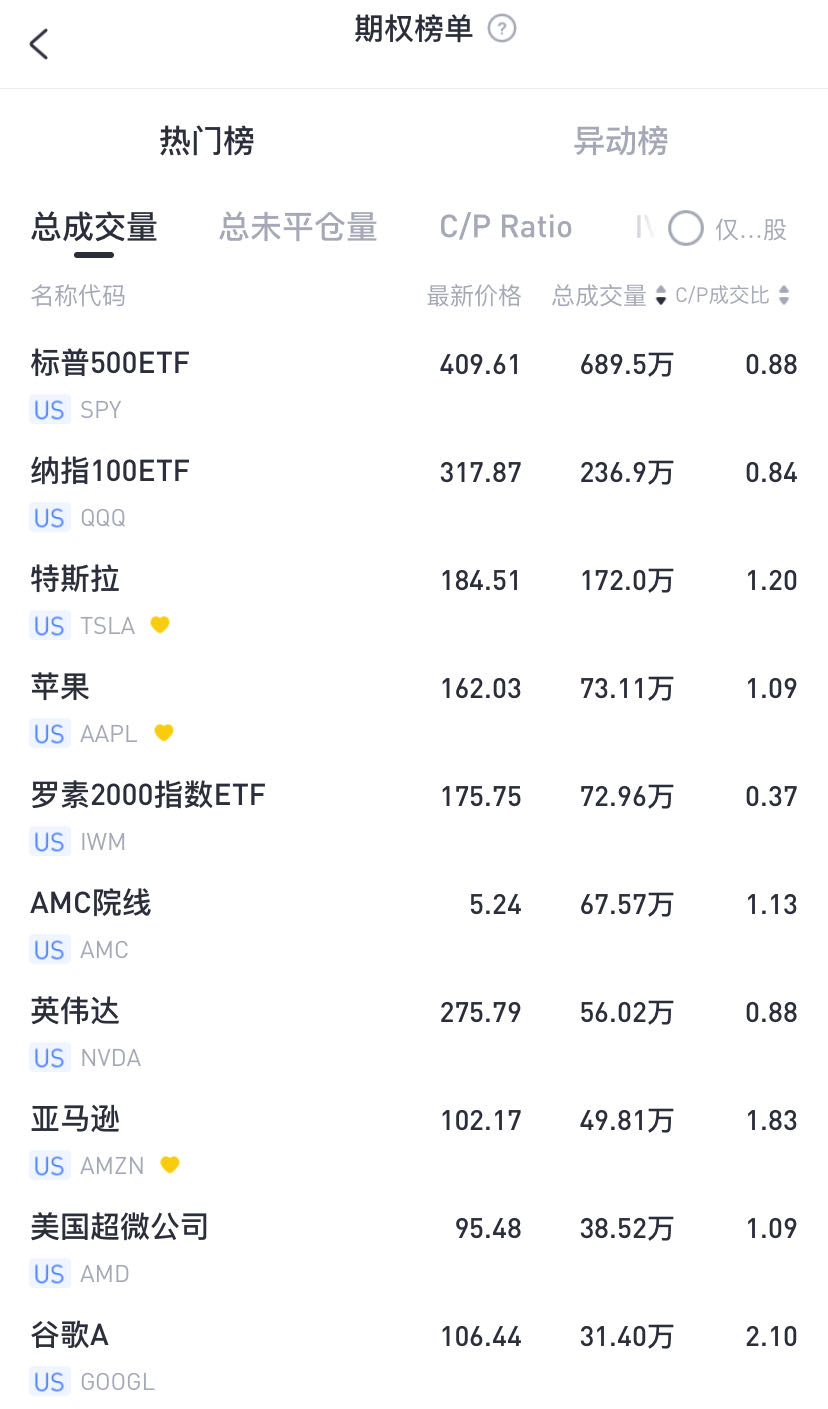Open 英伟达 NVDA options row
This screenshot has width=828, height=1409.
coord(413,1032)
